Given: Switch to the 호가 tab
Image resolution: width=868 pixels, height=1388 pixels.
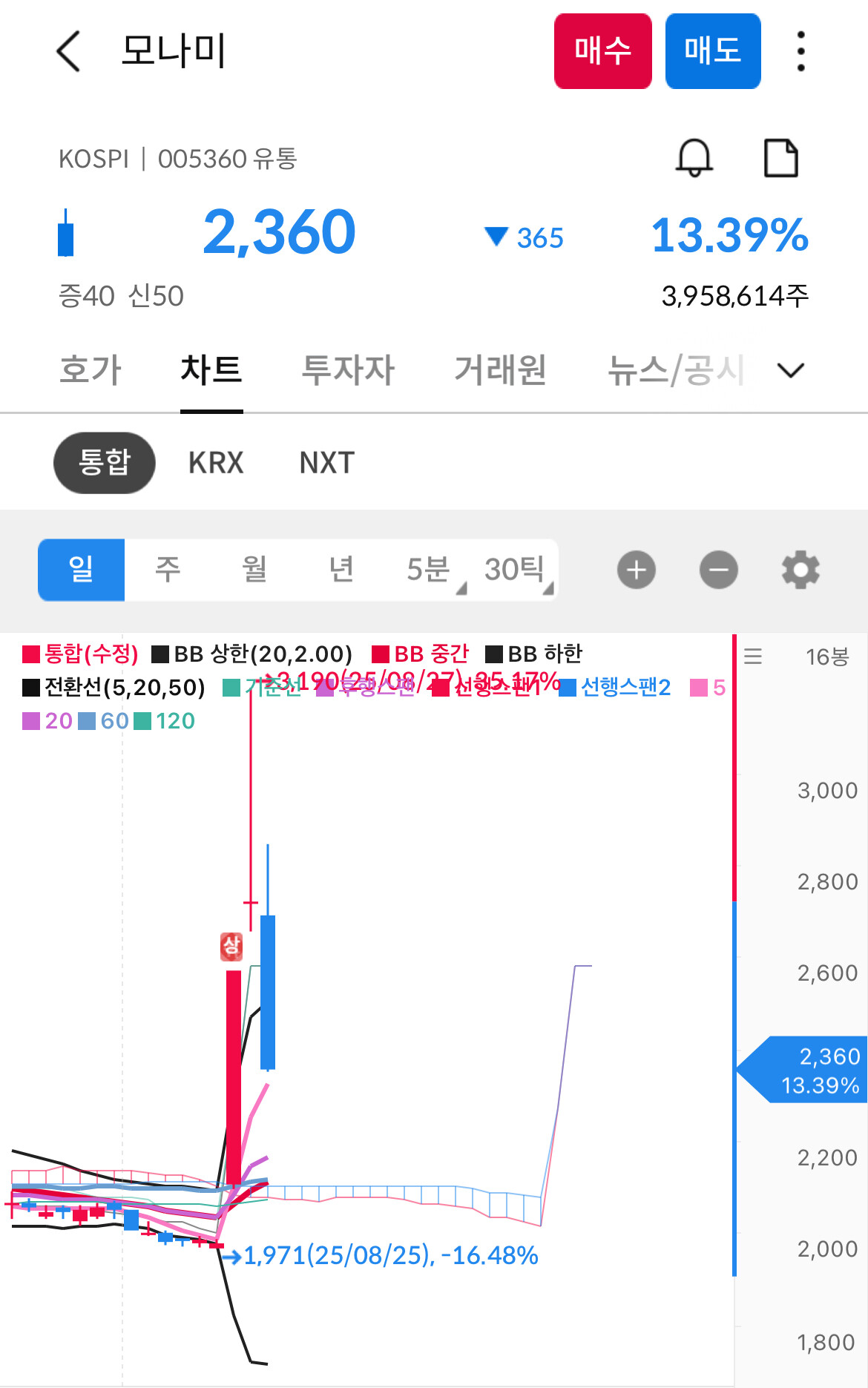Looking at the screenshot, I should [91, 369].
